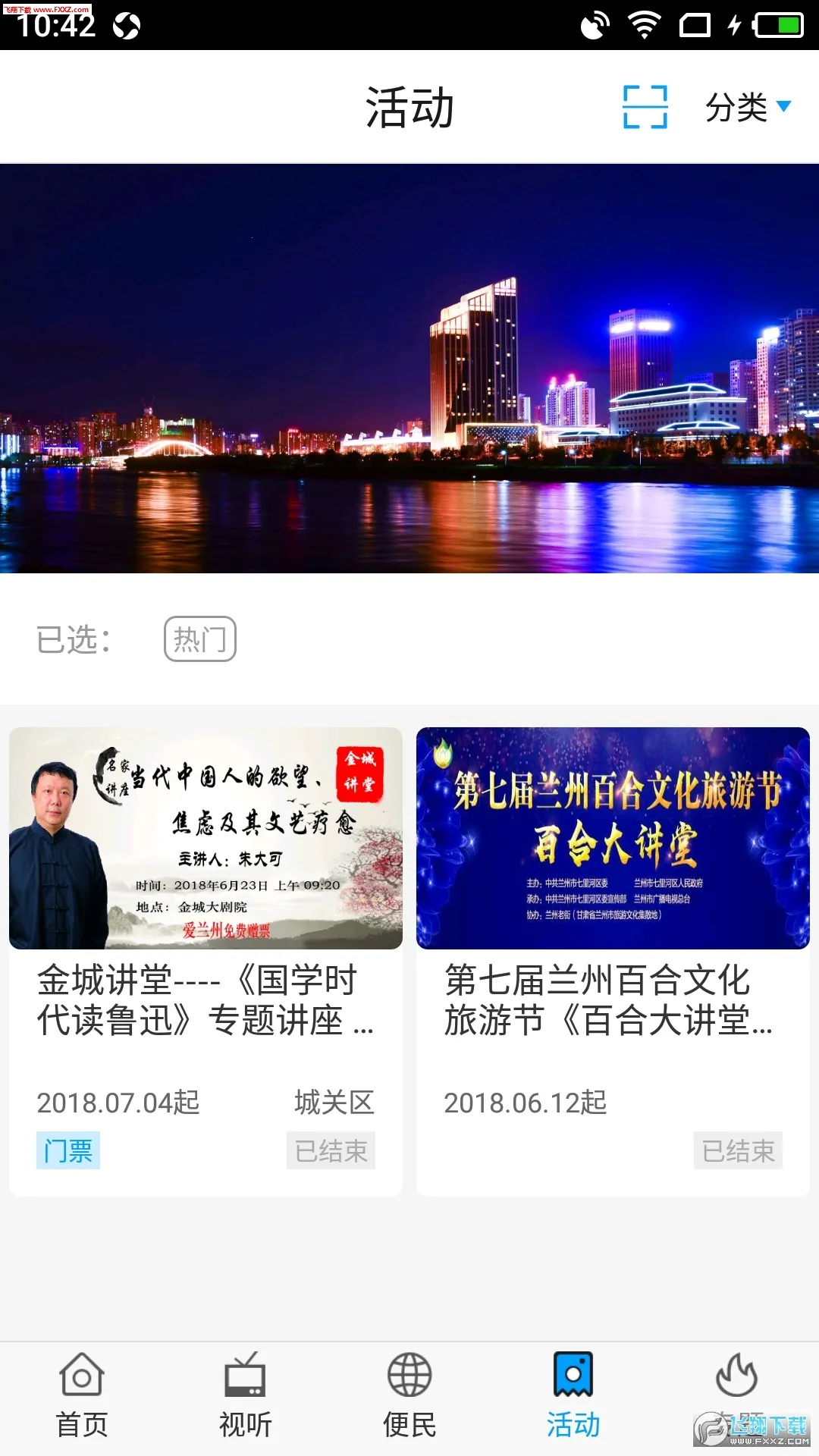Viewport: 819px width, 1456px height.
Task: Expand the 分类 category dropdown
Action: (x=748, y=107)
